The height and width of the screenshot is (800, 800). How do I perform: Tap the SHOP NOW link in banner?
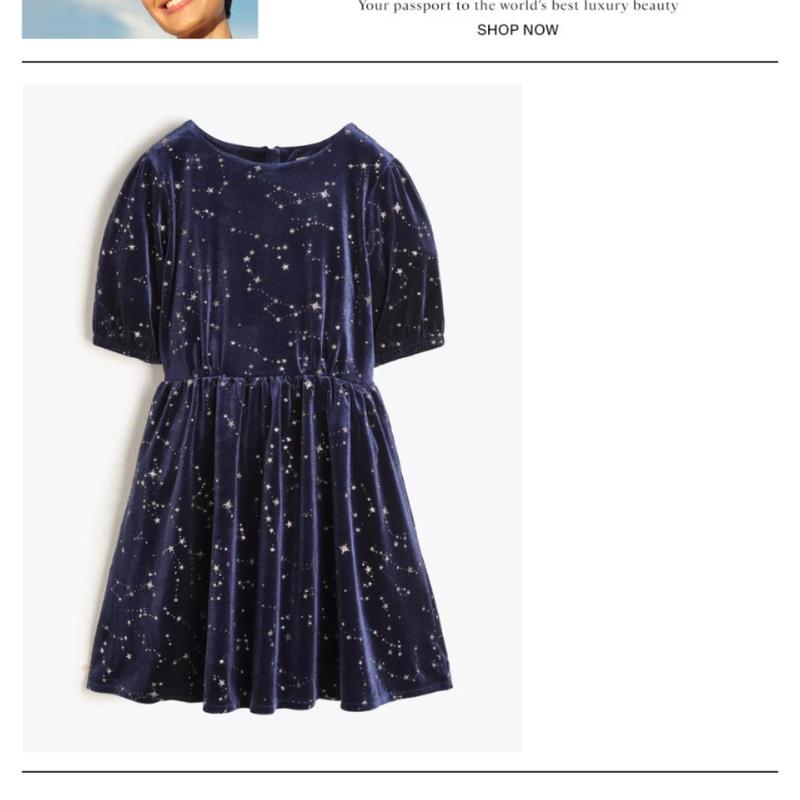pos(517,30)
